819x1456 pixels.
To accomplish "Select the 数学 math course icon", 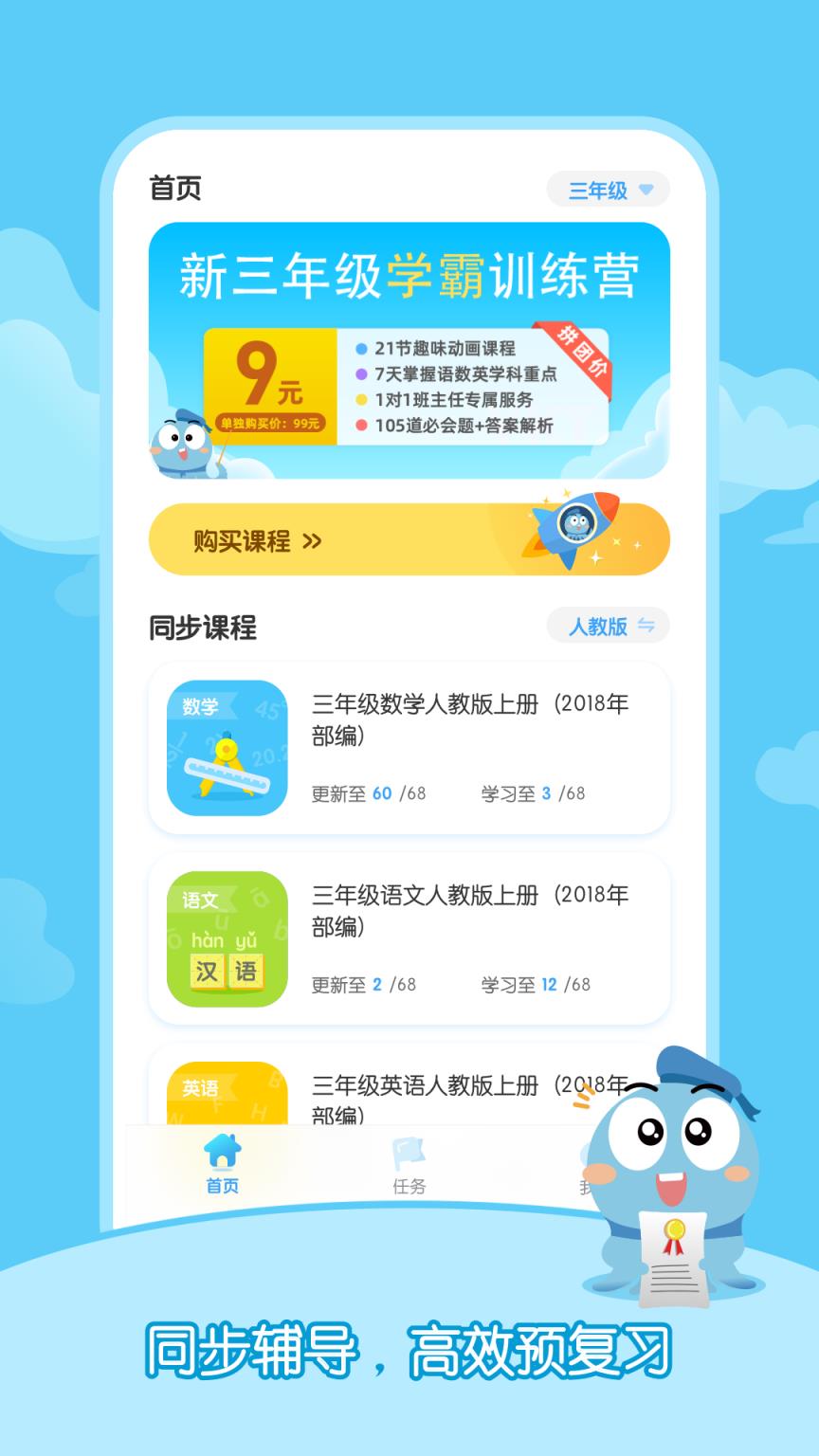I will (x=227, y=749).
